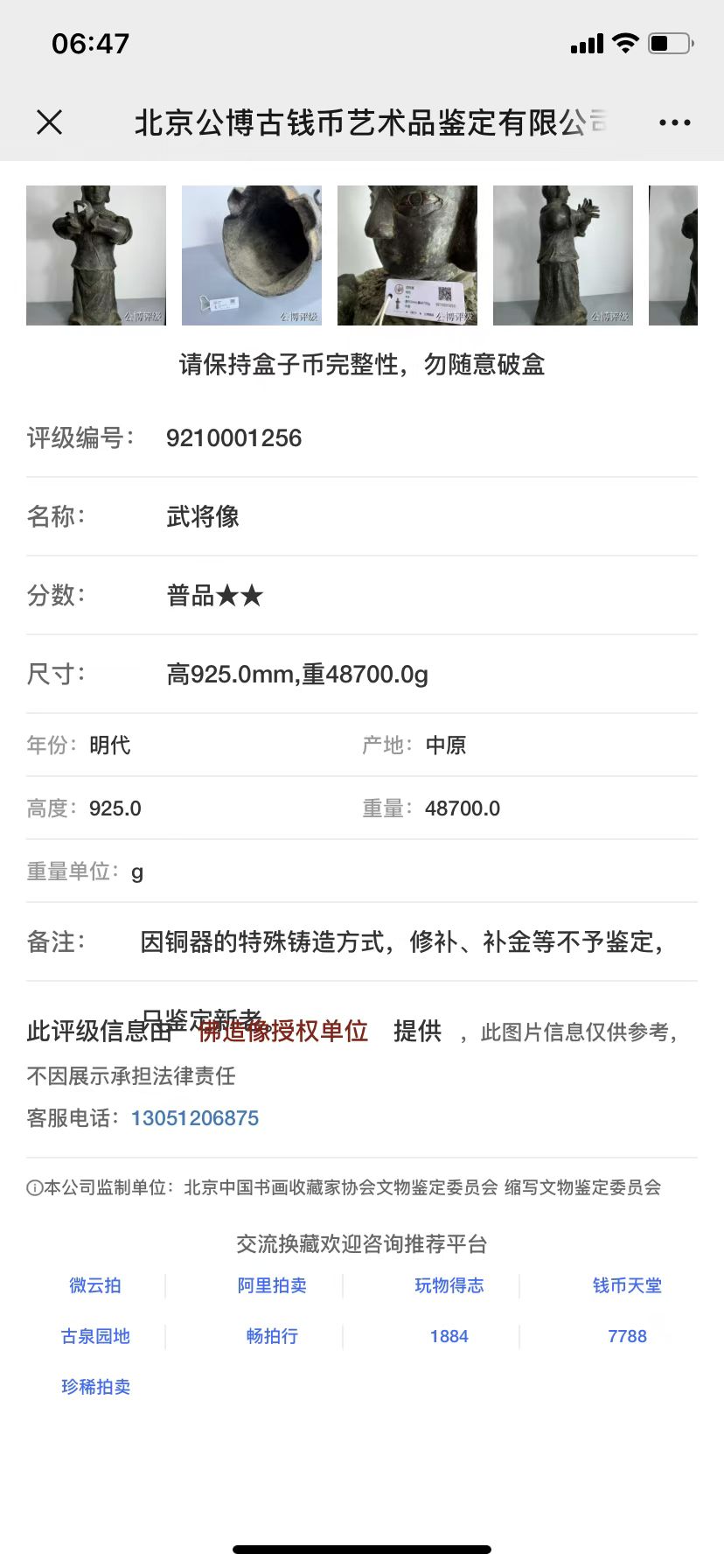
Task: Go to the 7788 platform link
Action: (x=627, y=1336)
